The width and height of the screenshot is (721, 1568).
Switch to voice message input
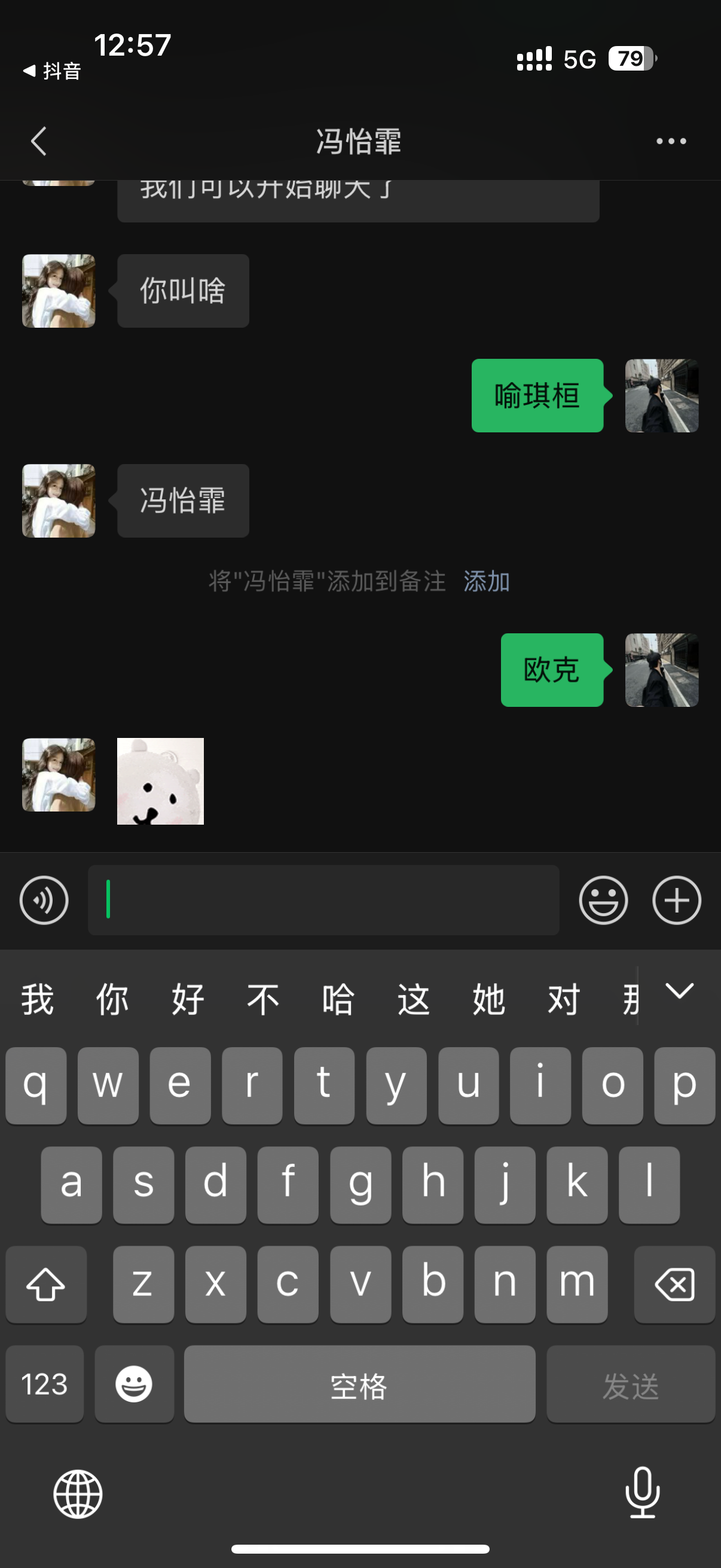[x=44, y=900]
